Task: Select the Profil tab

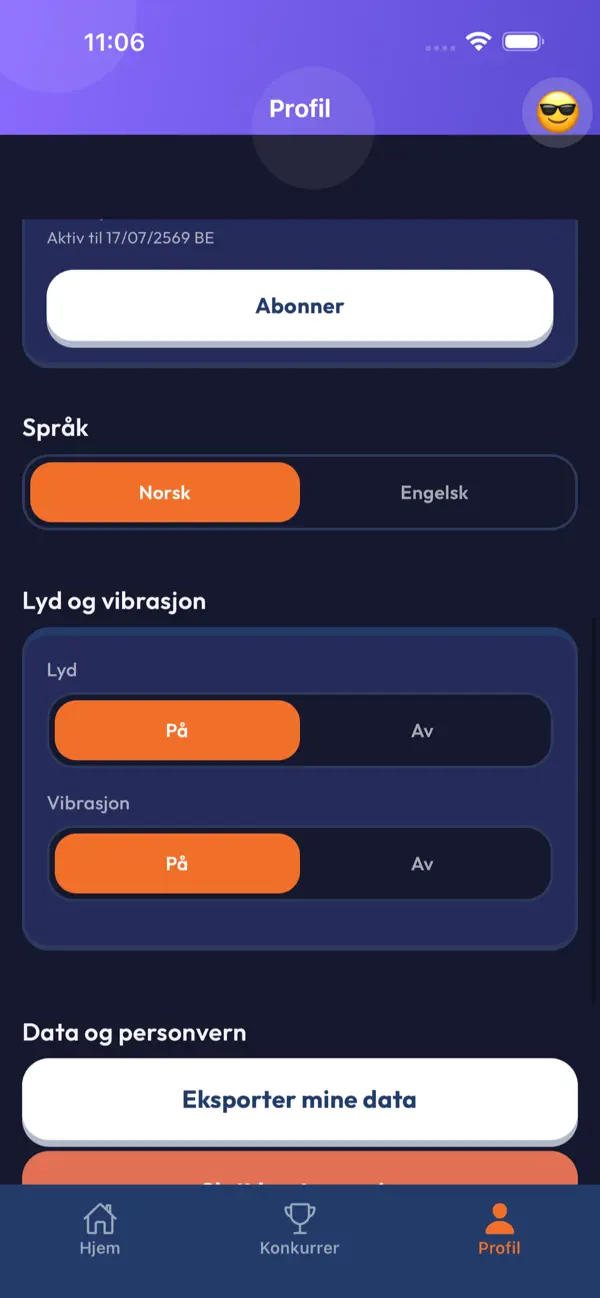Action: pos(499,1229)
